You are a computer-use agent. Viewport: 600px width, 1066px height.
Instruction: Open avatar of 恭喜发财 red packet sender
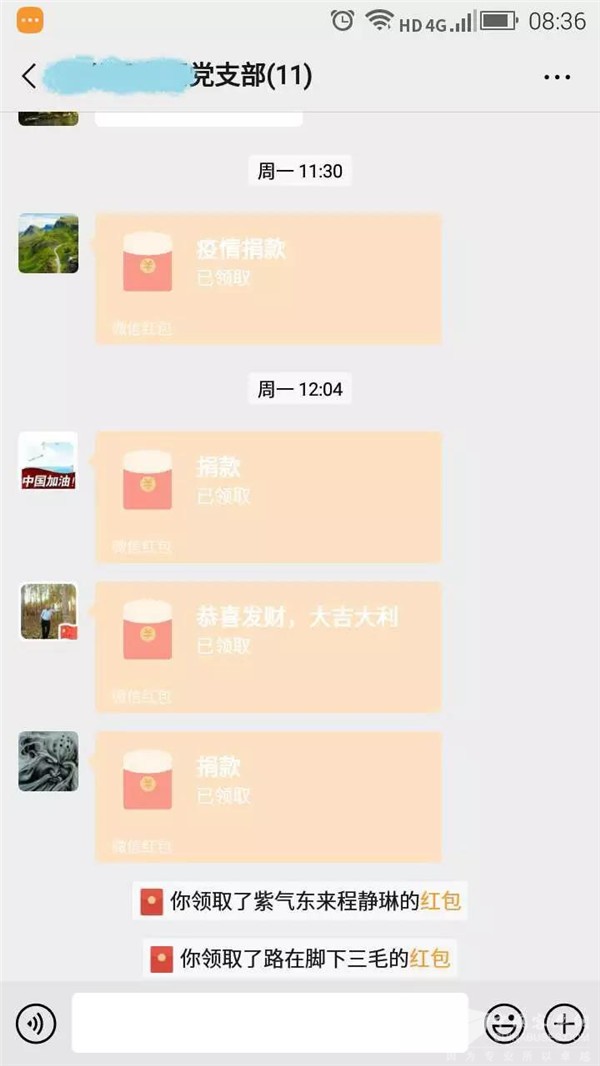click(48, 611)
